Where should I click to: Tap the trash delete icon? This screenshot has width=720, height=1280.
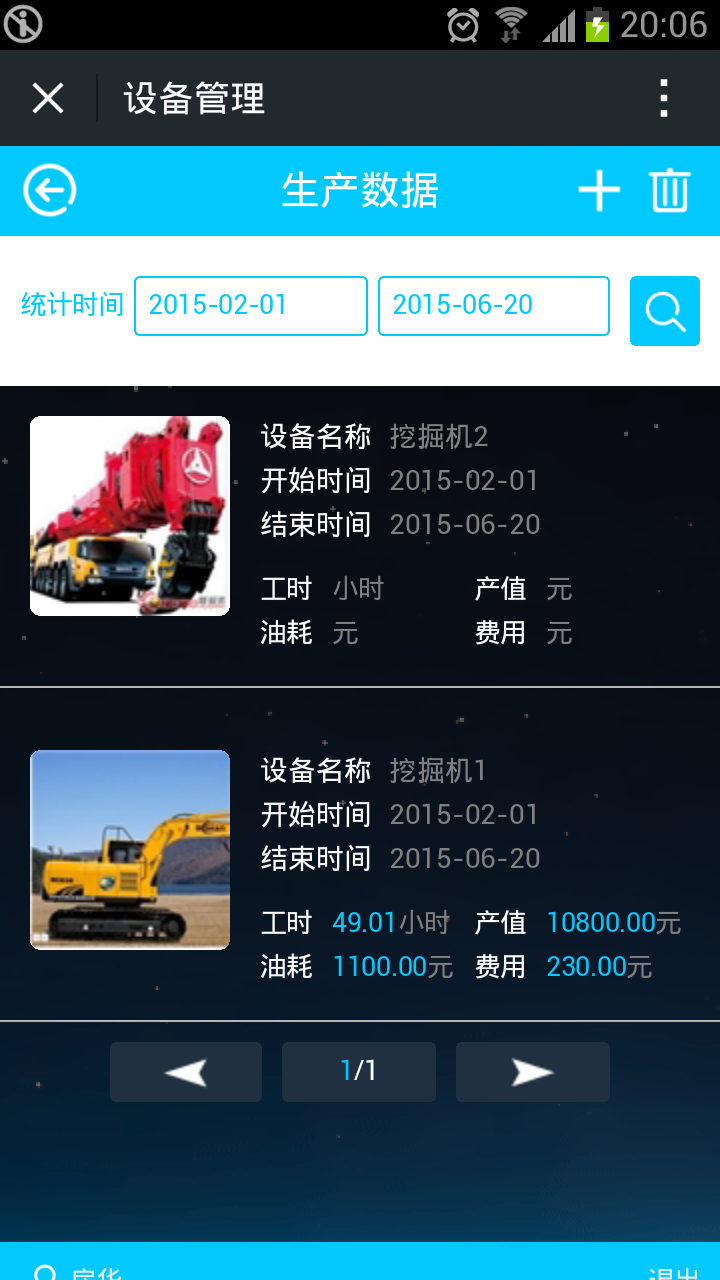669,190
